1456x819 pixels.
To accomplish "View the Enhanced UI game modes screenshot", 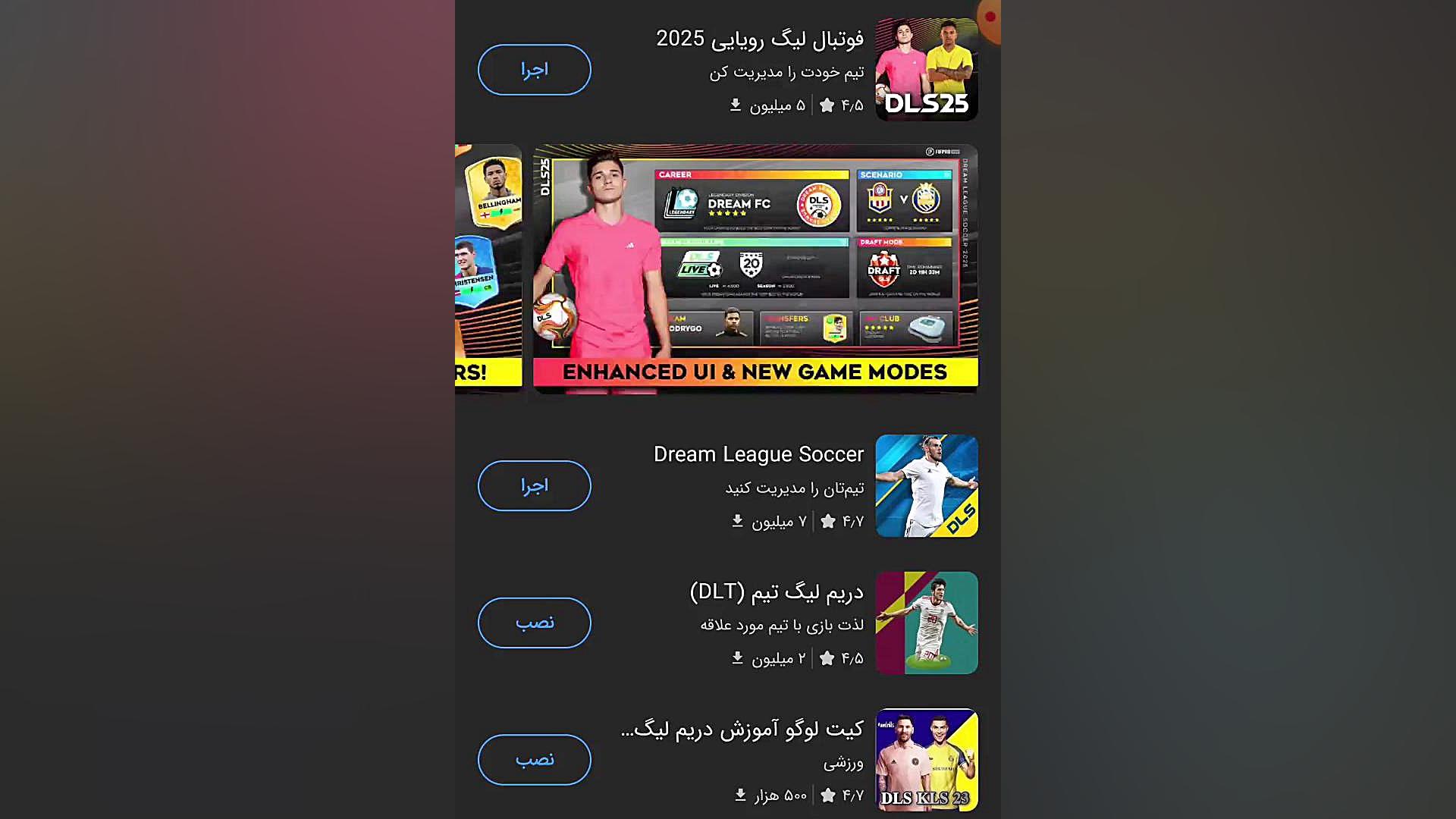I will click(x=755, y=268).
